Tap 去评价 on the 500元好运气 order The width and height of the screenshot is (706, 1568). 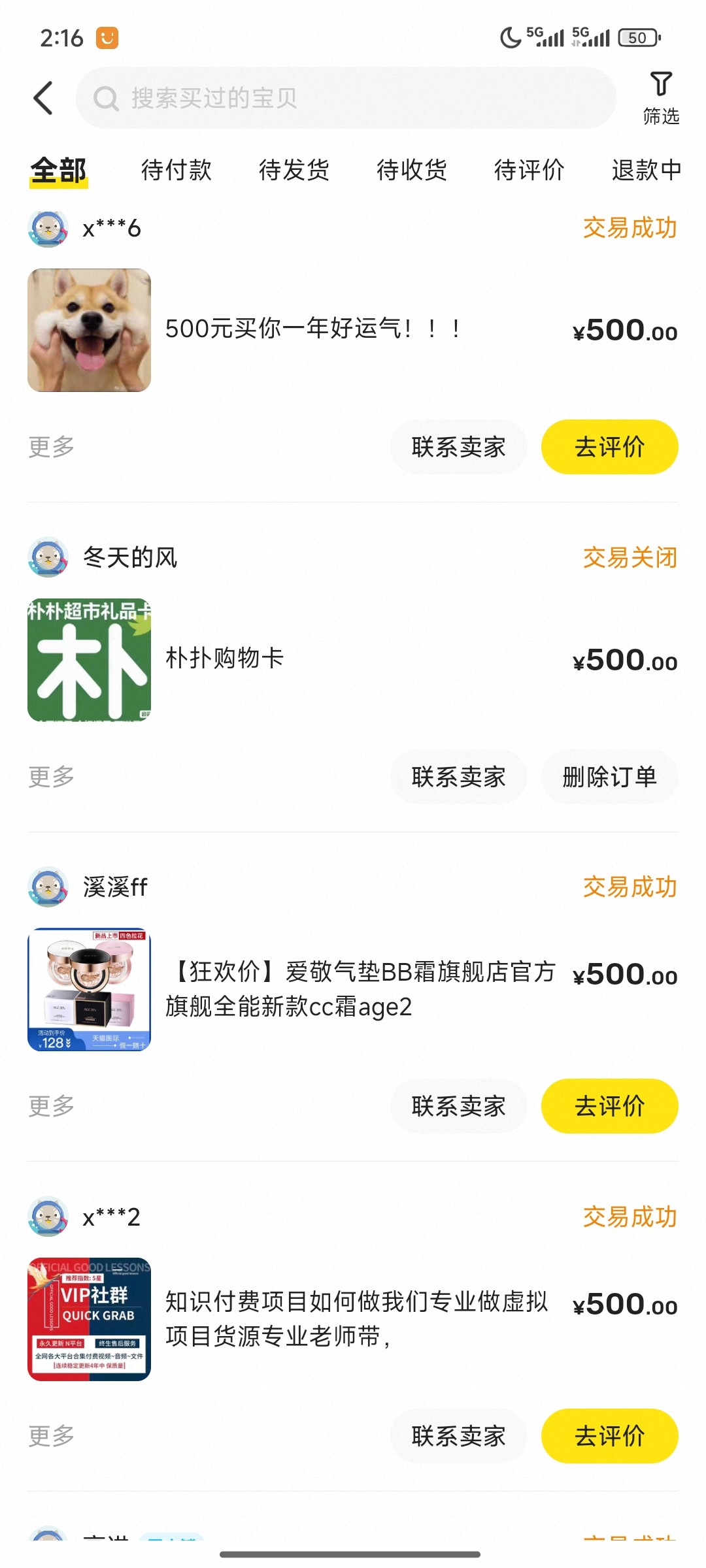[x=609, y=446]
